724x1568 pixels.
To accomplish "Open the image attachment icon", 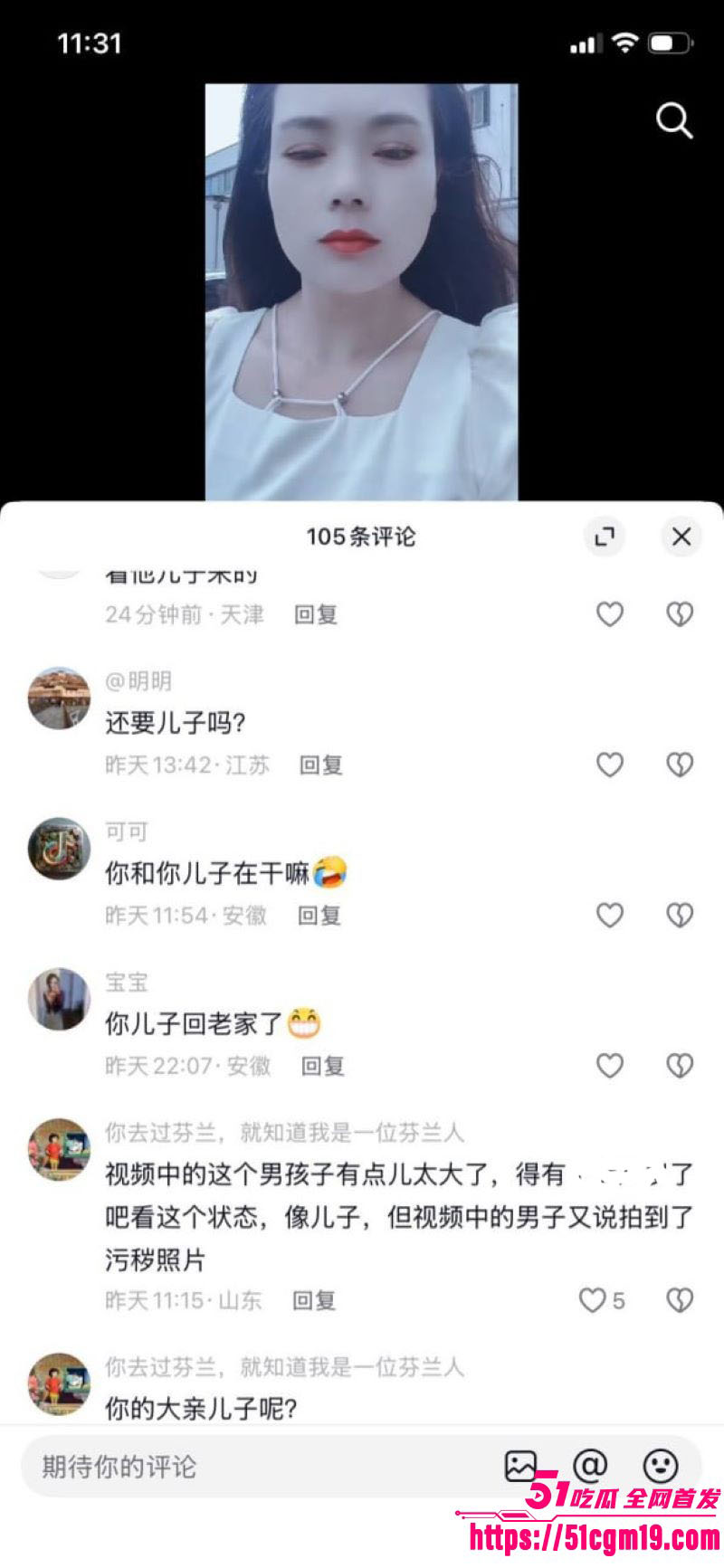I will (523, 1463).
